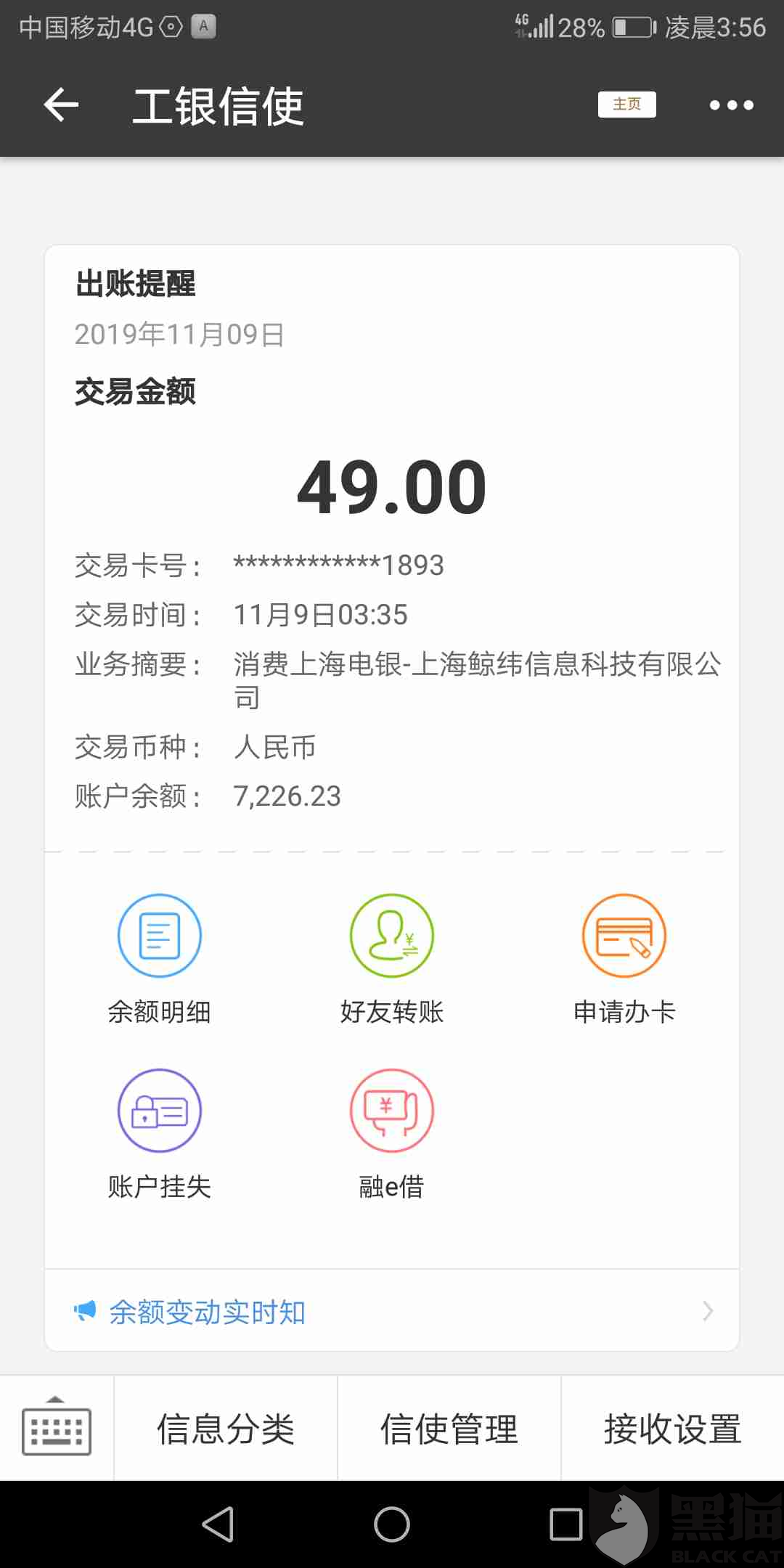Open the 信使管理 menu
Viewport: 784px width, 1568px height.
(x=449, y=1429)
